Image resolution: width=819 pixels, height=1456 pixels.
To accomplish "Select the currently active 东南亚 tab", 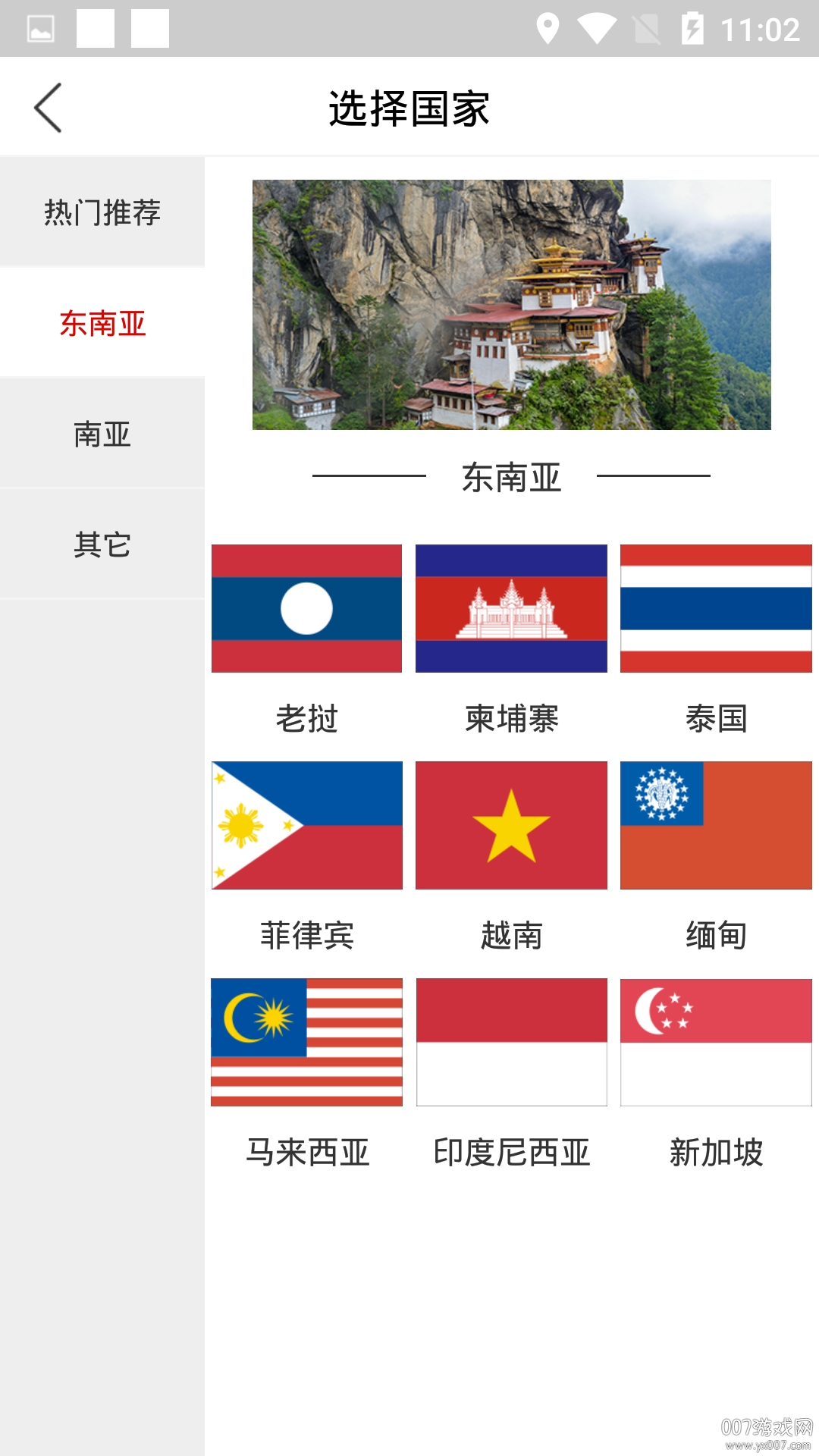I will point(102,323).
